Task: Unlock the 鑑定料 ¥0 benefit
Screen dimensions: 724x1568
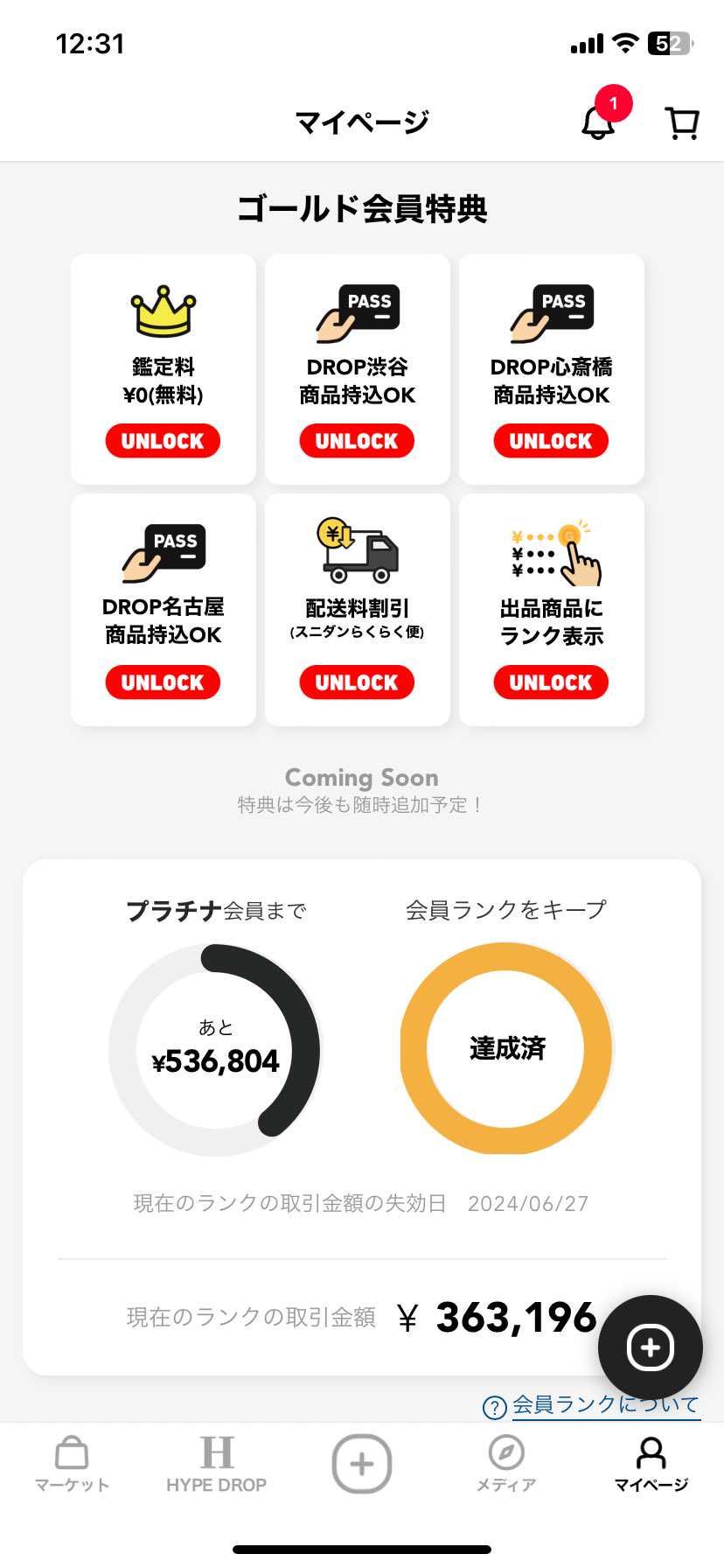Action: [163, 441]
